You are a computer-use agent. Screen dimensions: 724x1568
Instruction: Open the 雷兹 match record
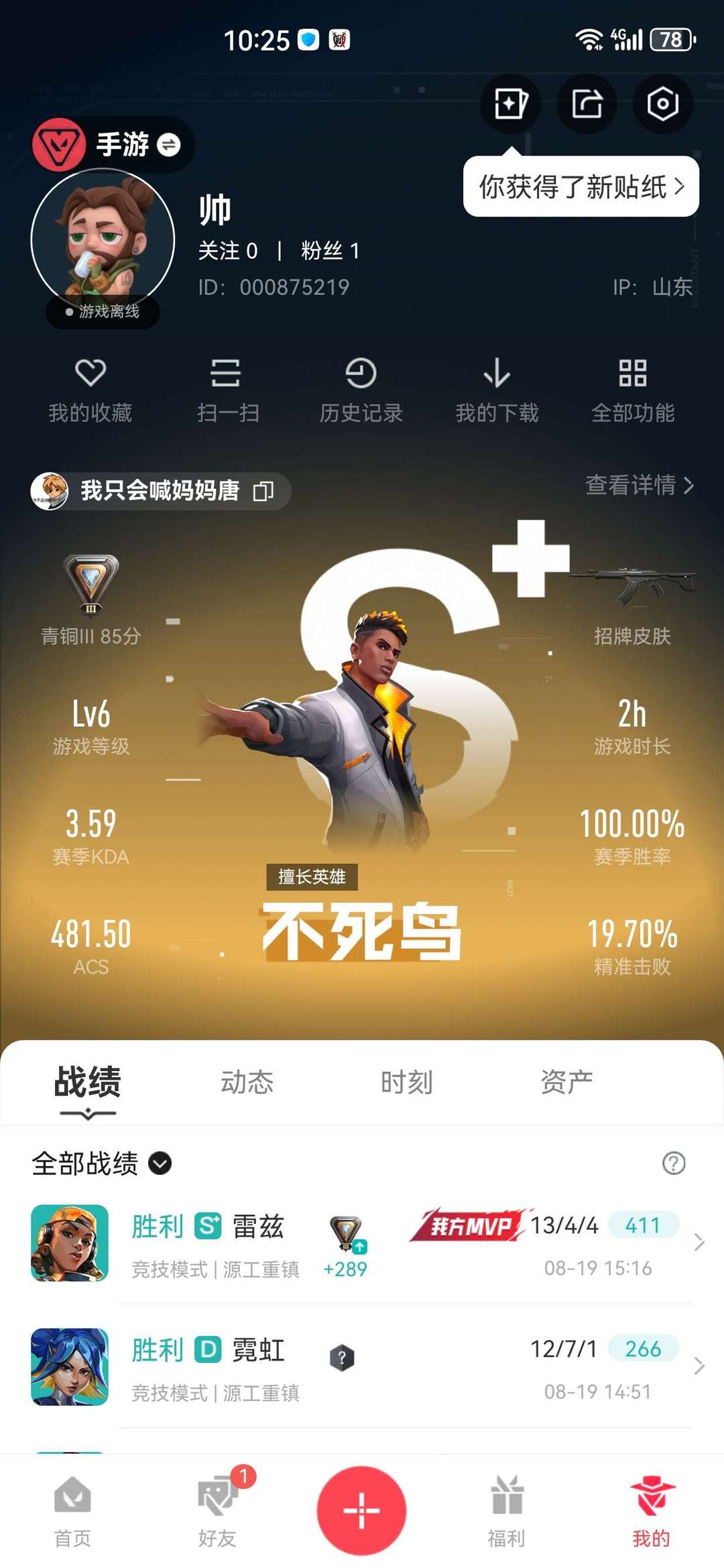tap(362, 1243)
